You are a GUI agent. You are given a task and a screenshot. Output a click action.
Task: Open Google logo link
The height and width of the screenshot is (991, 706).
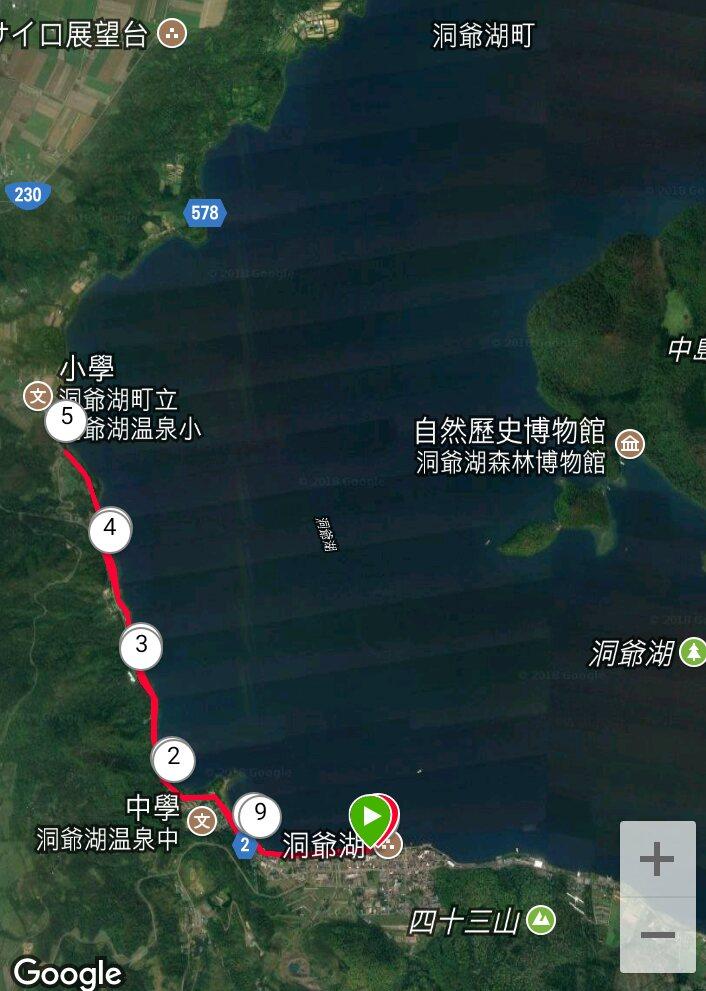pos(67,973)
